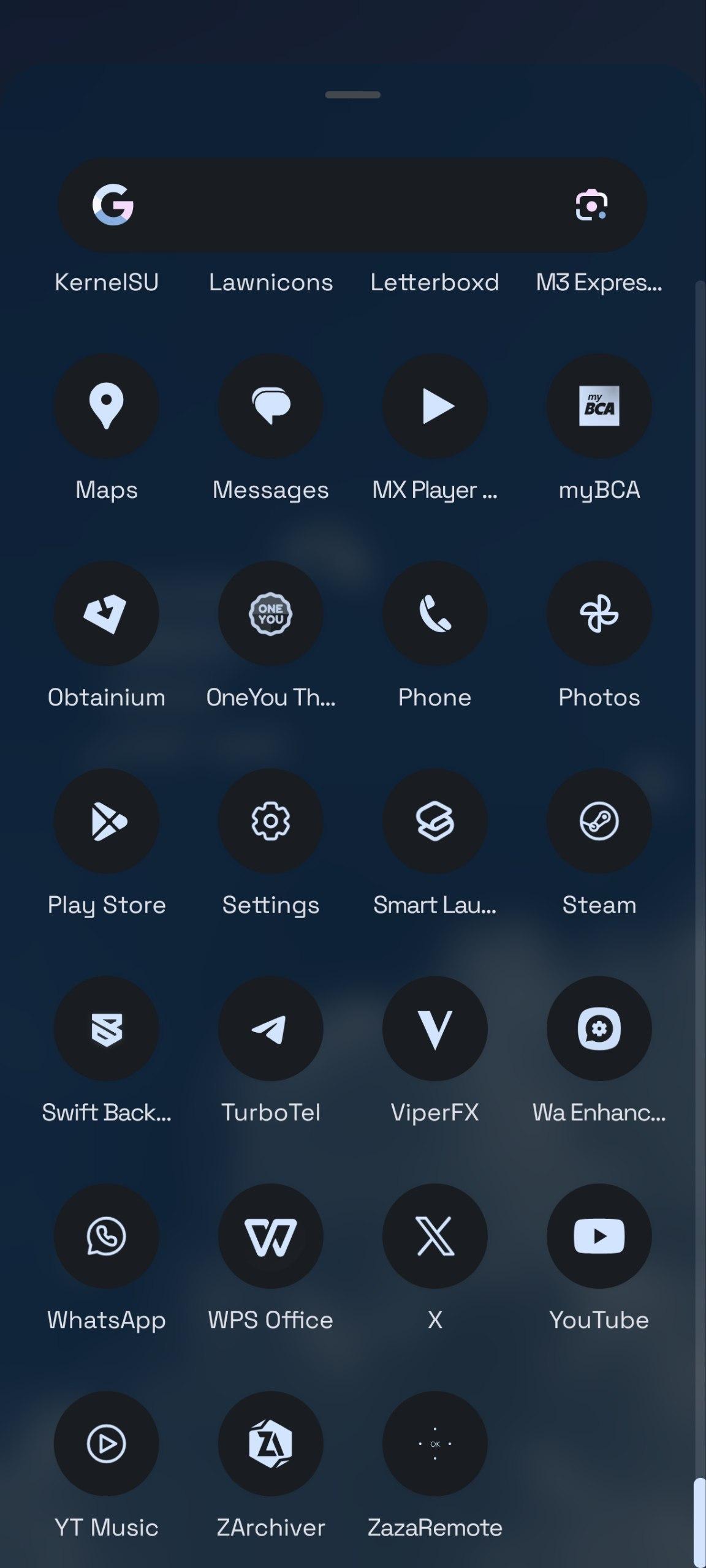Open TurboTel messenger
Viewport: 706px width, 1568px height.
[x=271, y=1029]
